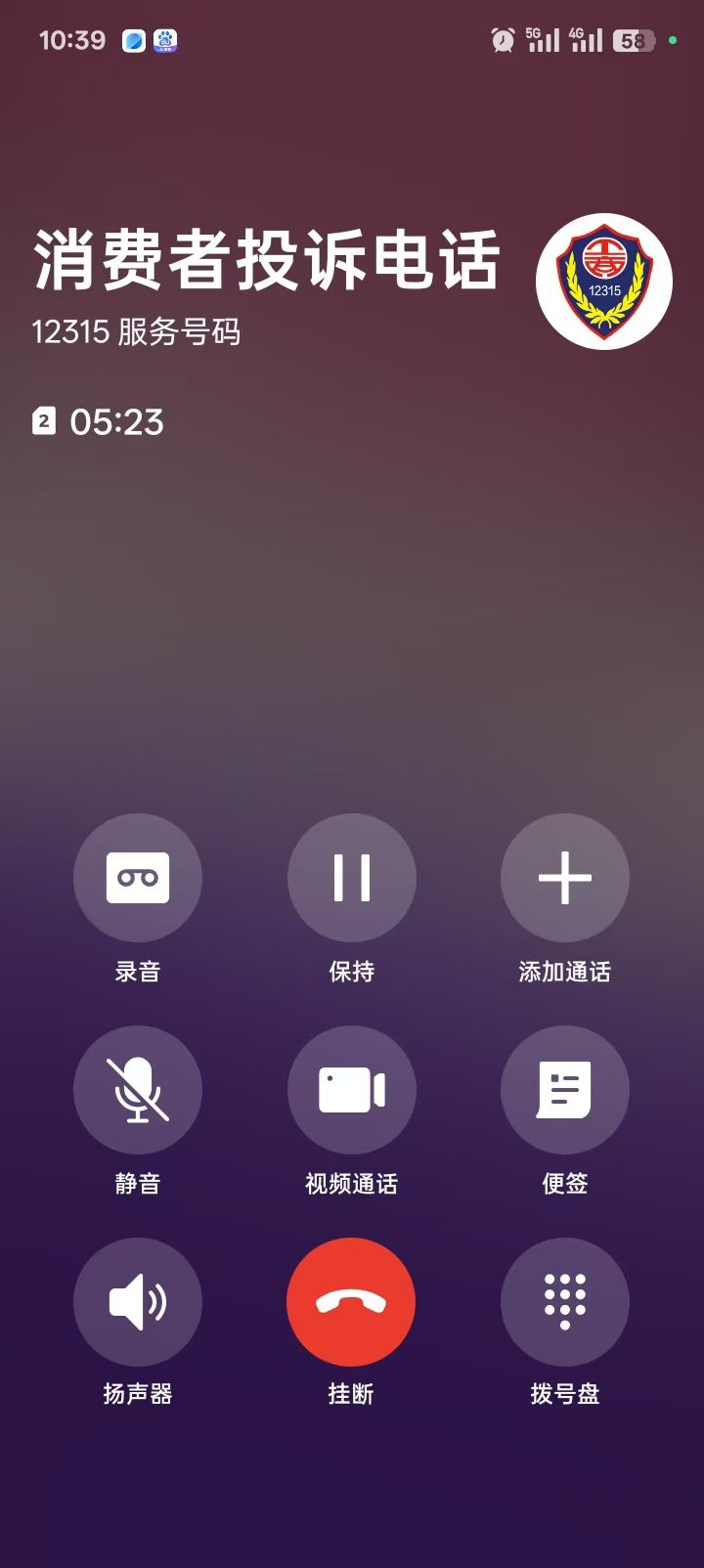Open the 拨号盘 dial pad
704x1568 pixels.
coord(565,1302)
